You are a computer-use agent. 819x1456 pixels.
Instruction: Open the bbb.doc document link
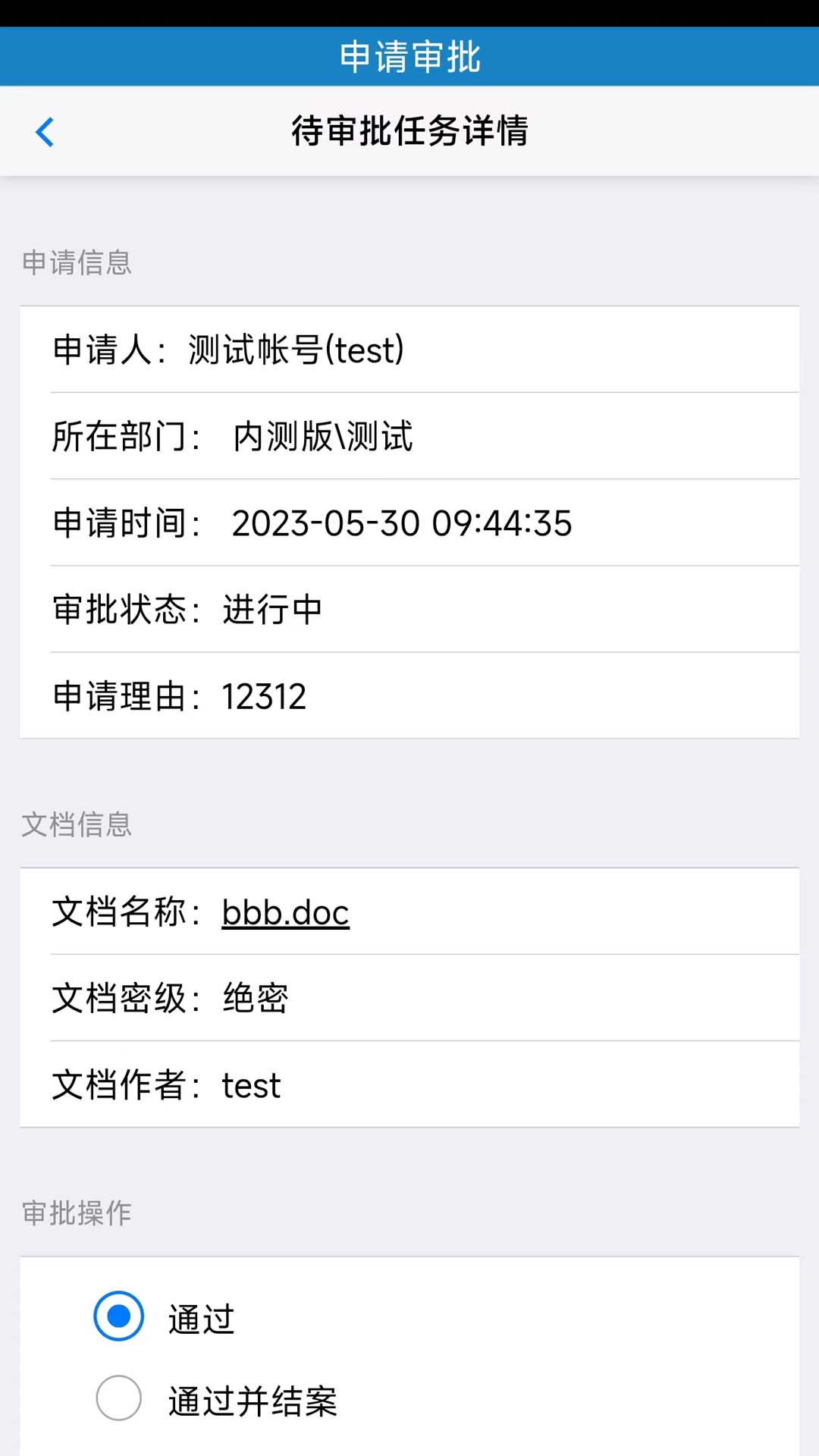tap(285, 912)
